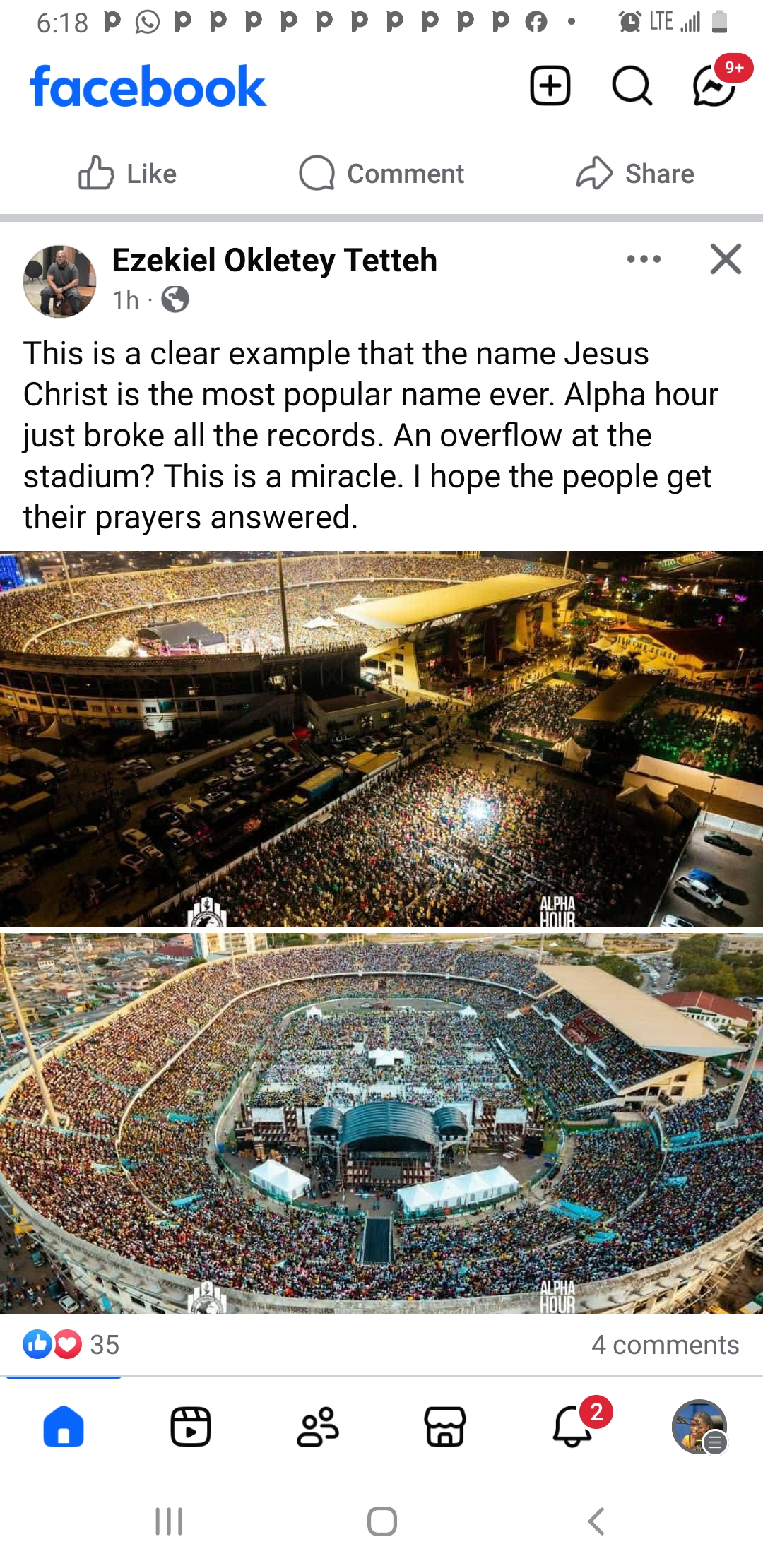The image size is (763, 1568).
Task: Share the post above
Action: tap(635, 174)
